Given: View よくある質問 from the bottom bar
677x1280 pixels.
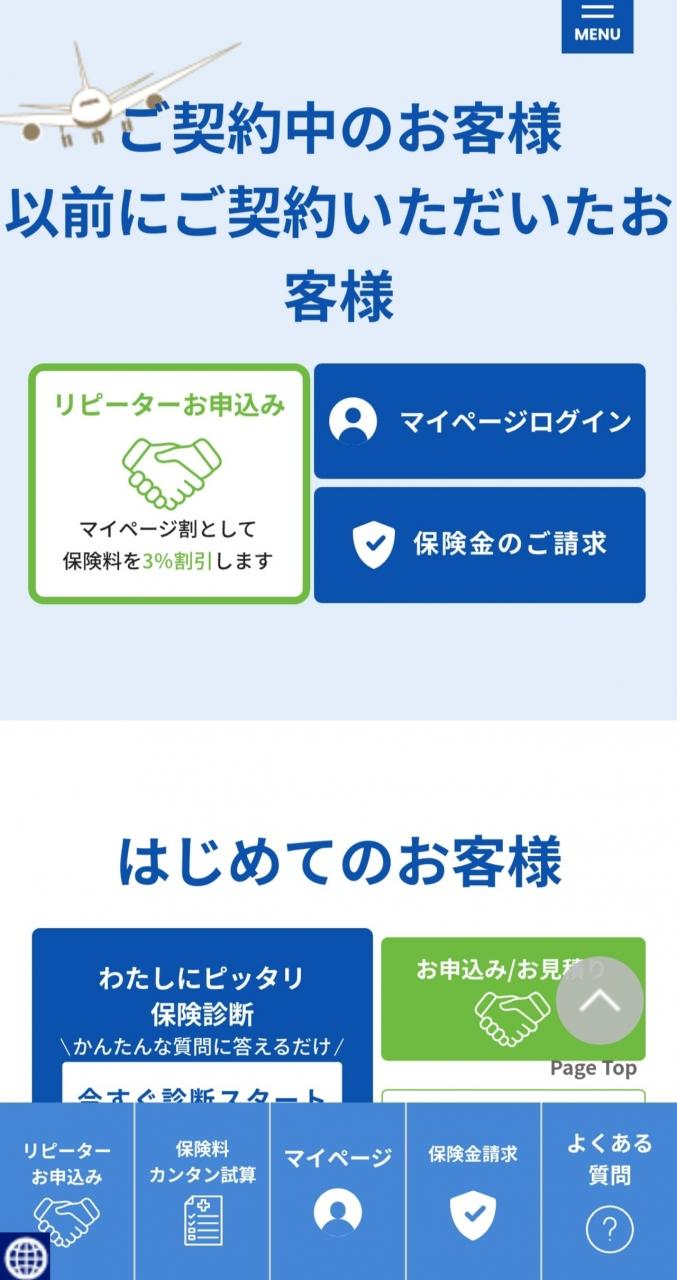Looking at the screenshot, I should 609,1190.
